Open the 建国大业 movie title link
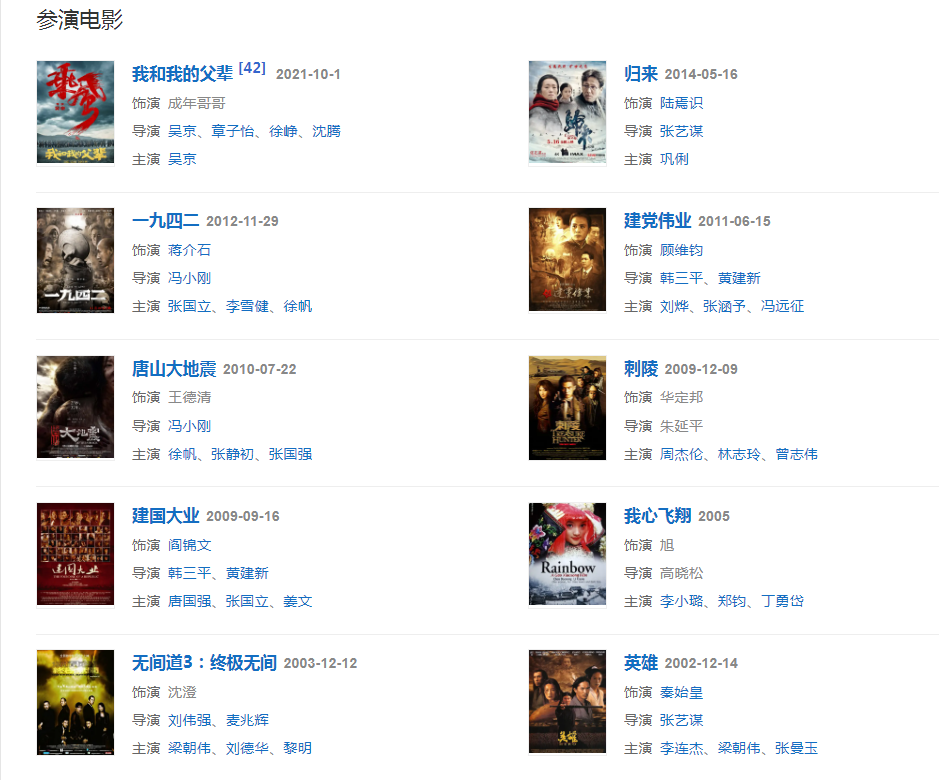Viewport: 939px width, 780px height. click(x=165, y=516)
